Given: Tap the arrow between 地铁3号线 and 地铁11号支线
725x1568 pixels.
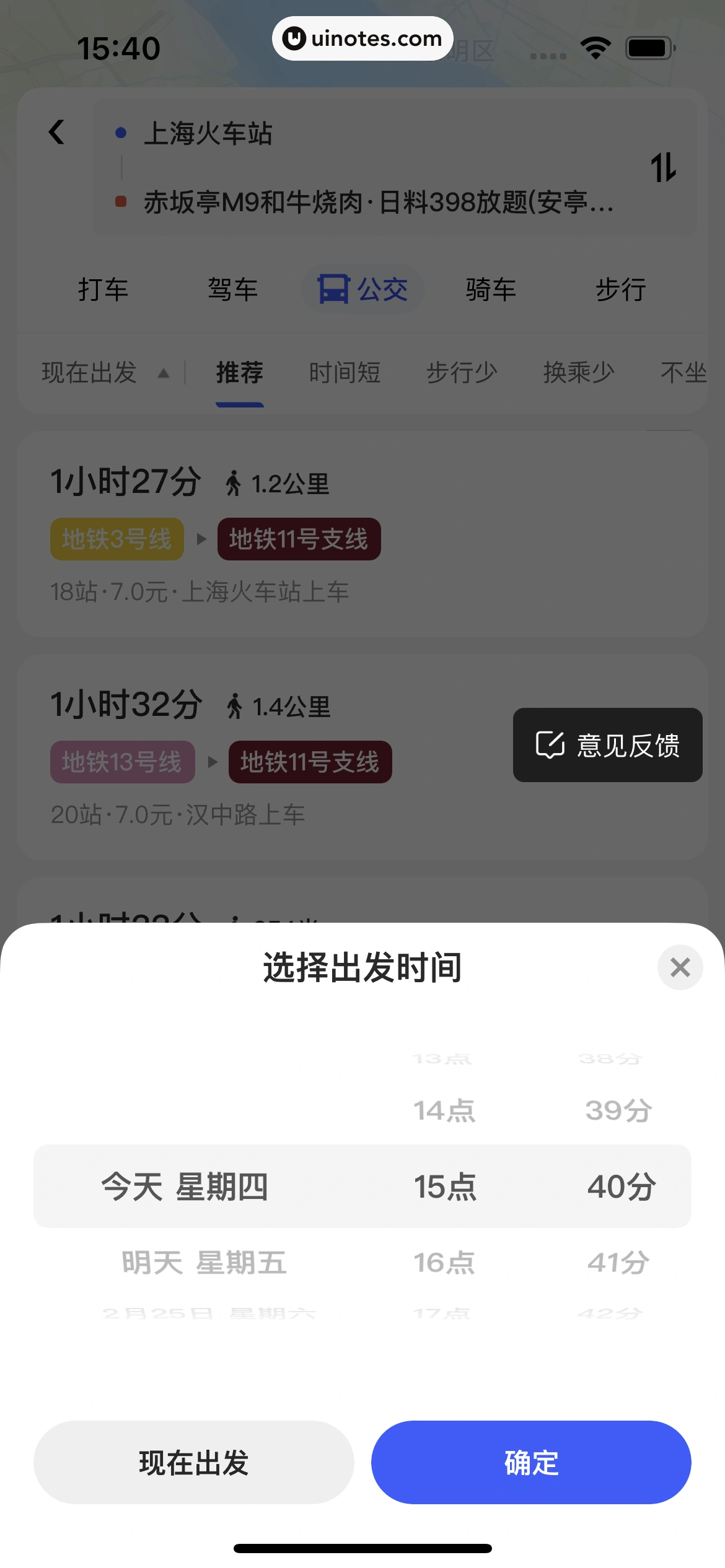Looking at the screenshot, I should pyautogui.click(x=200, y=539).
